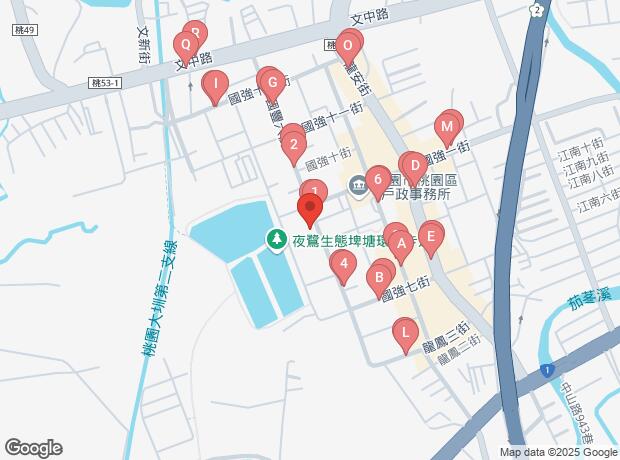Image resolution: width=620 pixels, height=460 pixels.
Task: Tap the pin labeled I
Action: pyautogui.click(x=213, y=84)
